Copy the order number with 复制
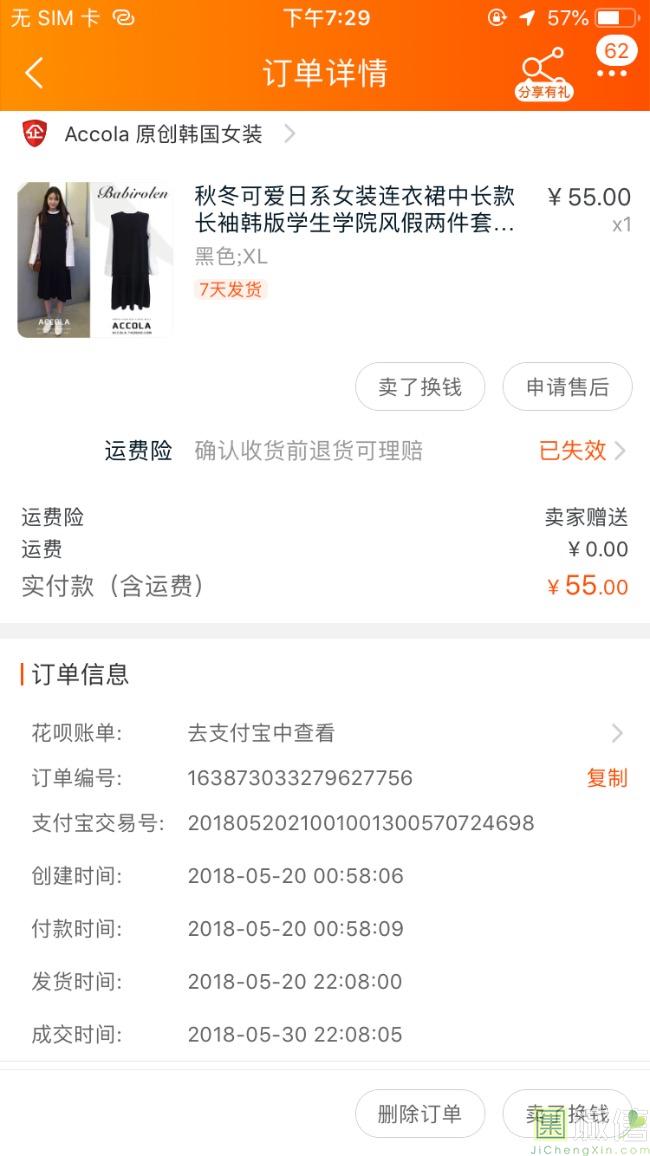This screenshot has height=1156, width=650. pyautogui.click(x=606, y=778)
